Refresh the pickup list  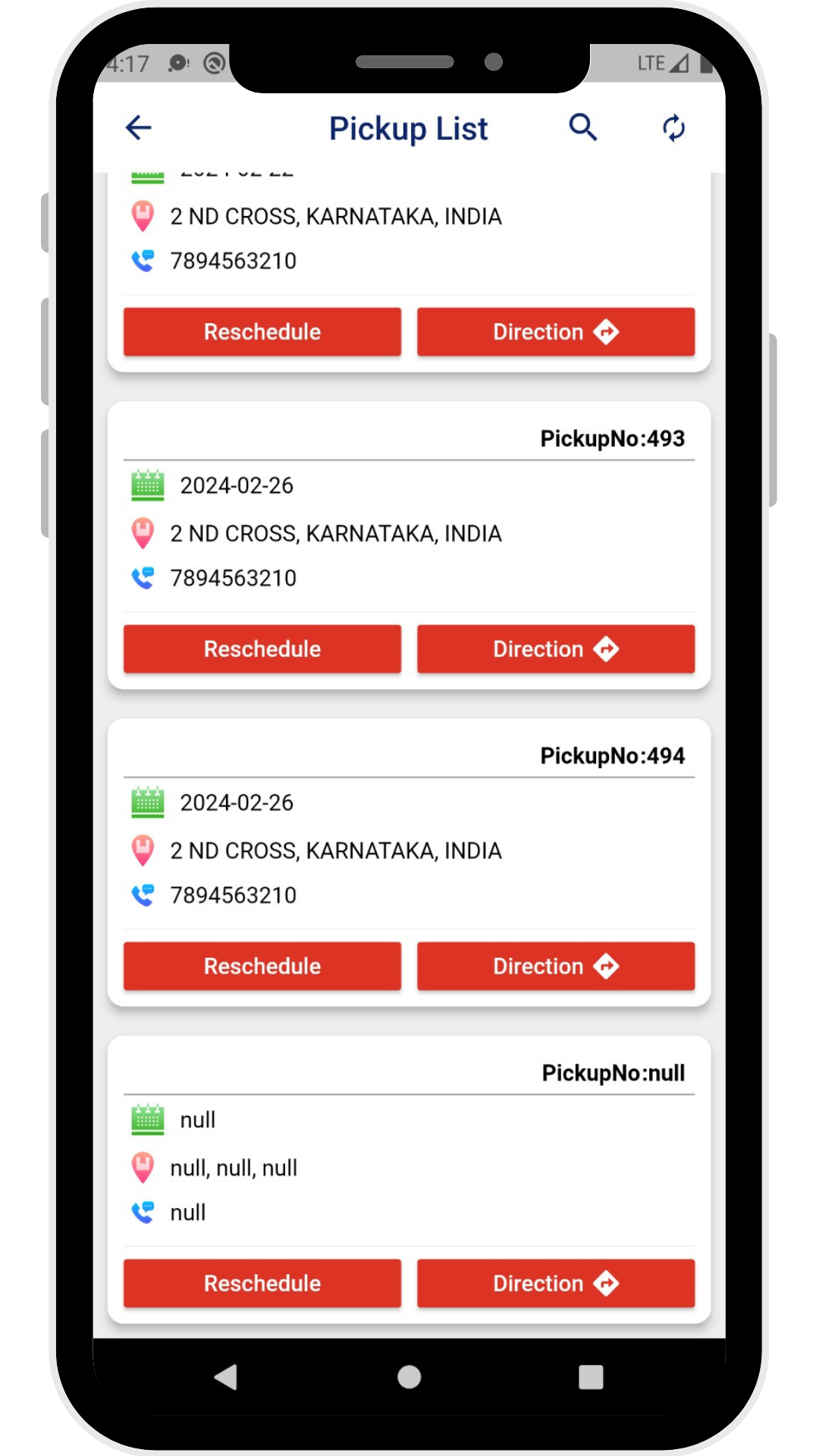673,127
